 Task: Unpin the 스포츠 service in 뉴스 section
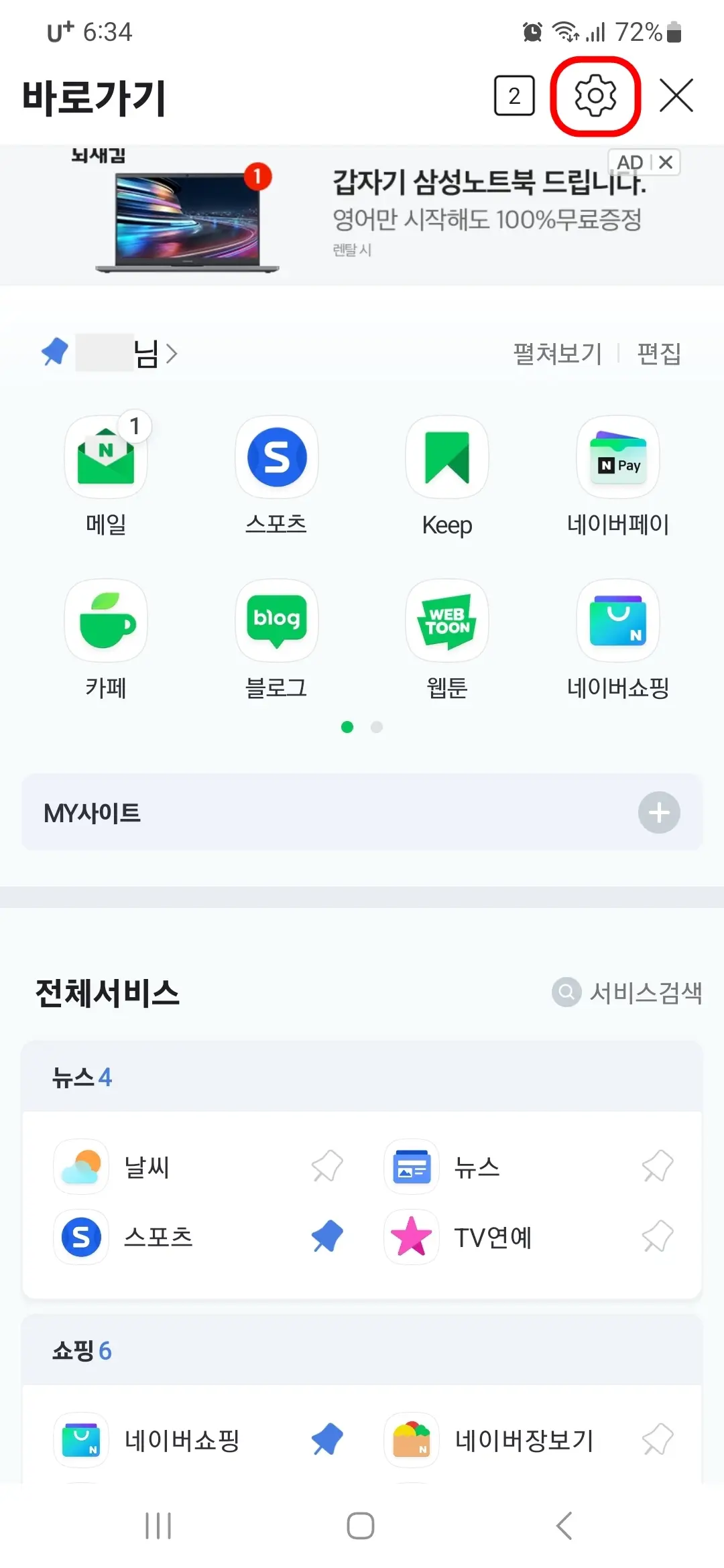(x=326, y=1237)
